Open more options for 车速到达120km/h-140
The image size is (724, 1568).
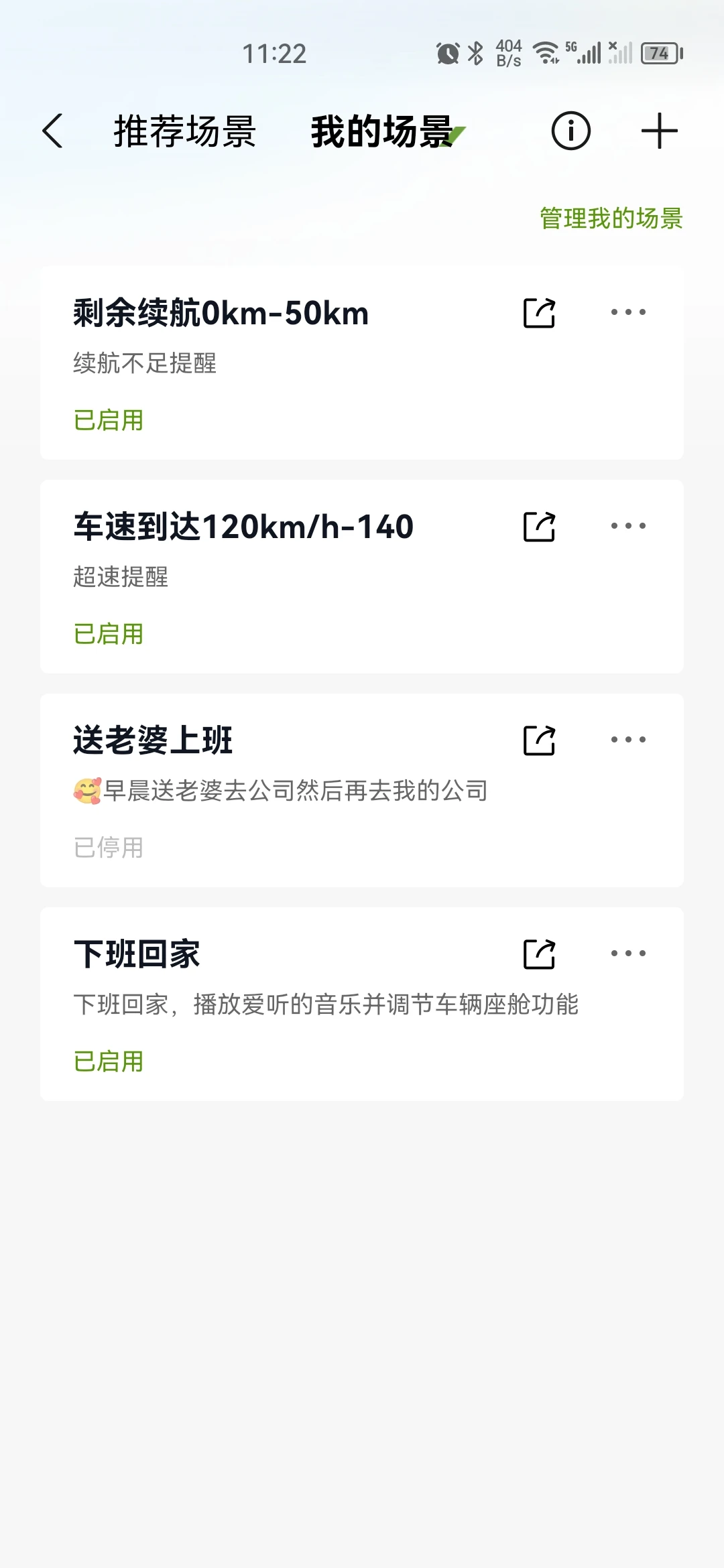628,526
